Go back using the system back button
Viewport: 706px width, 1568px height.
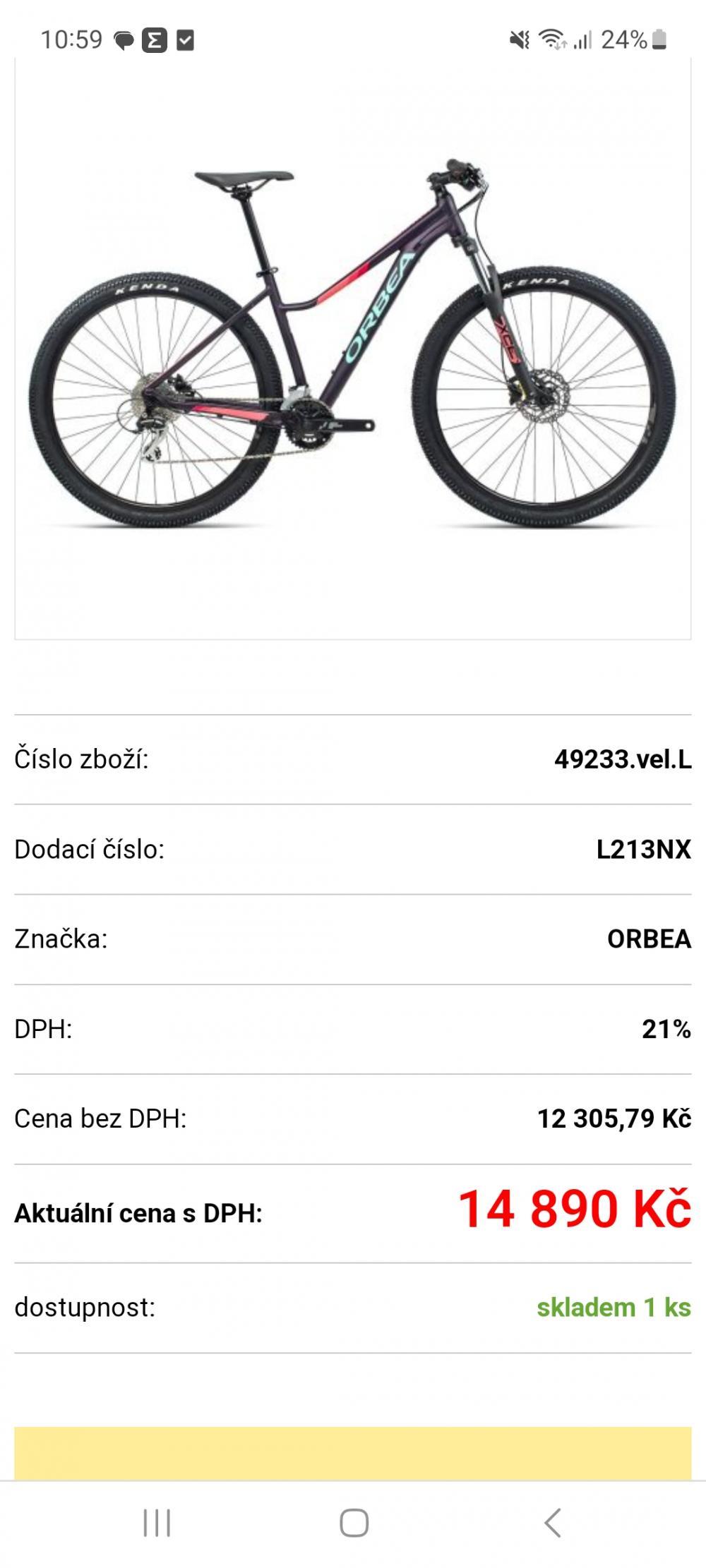(553, 1523)
